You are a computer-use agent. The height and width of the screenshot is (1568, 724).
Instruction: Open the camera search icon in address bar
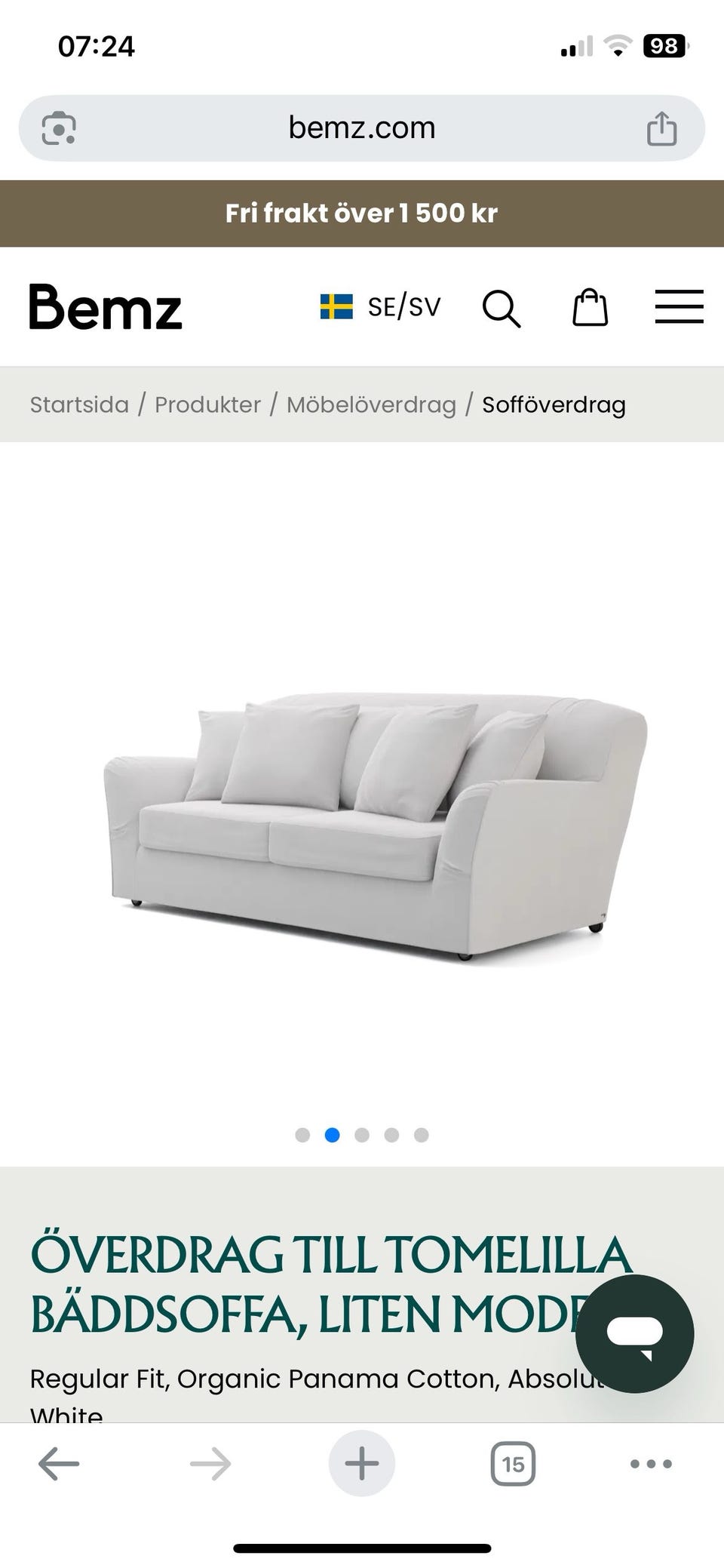pyautogui.click(x=59, y=128)
